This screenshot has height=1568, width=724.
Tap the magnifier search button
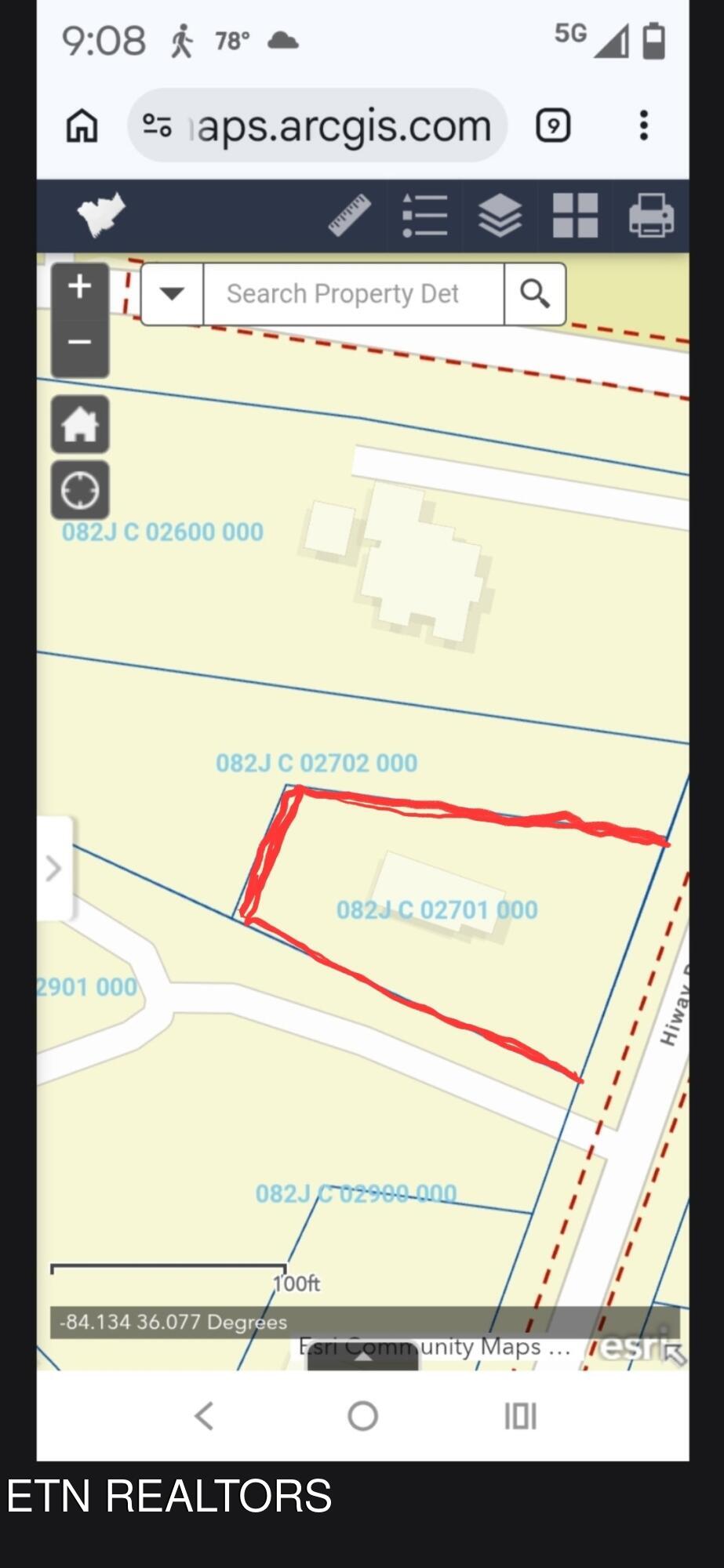tap(534, 294)
